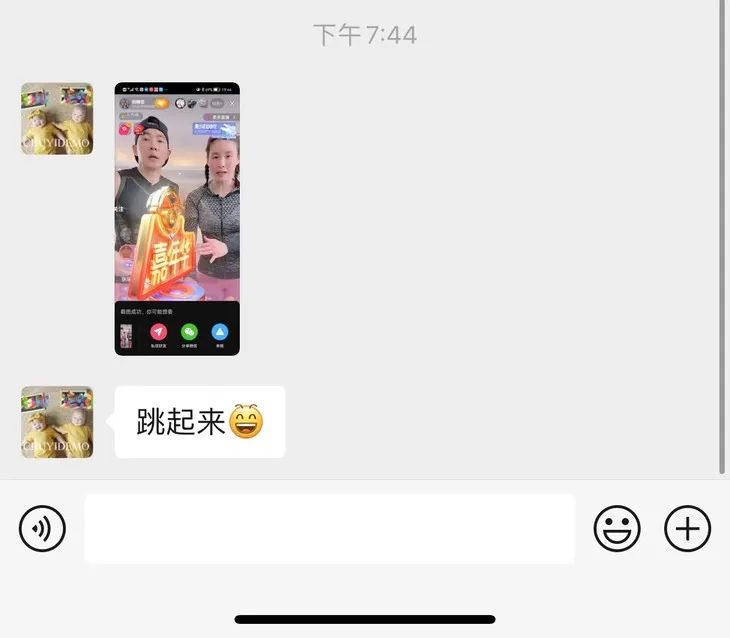Open the plus attachments menu
The height and width of the screenshot is (638, 730).
[x=688, y=529]
